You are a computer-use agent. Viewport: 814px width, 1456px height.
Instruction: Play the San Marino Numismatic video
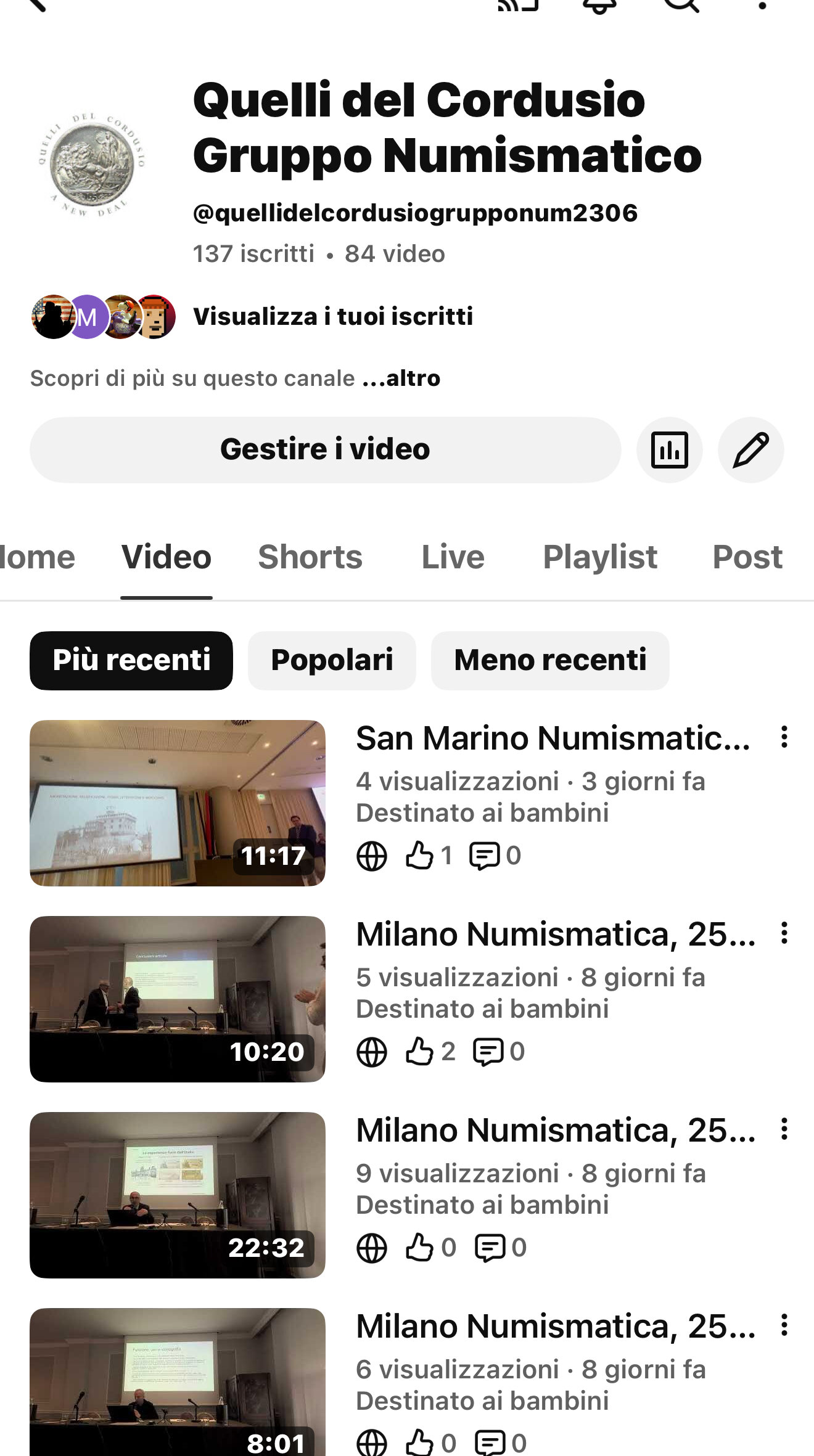(178, 803)
